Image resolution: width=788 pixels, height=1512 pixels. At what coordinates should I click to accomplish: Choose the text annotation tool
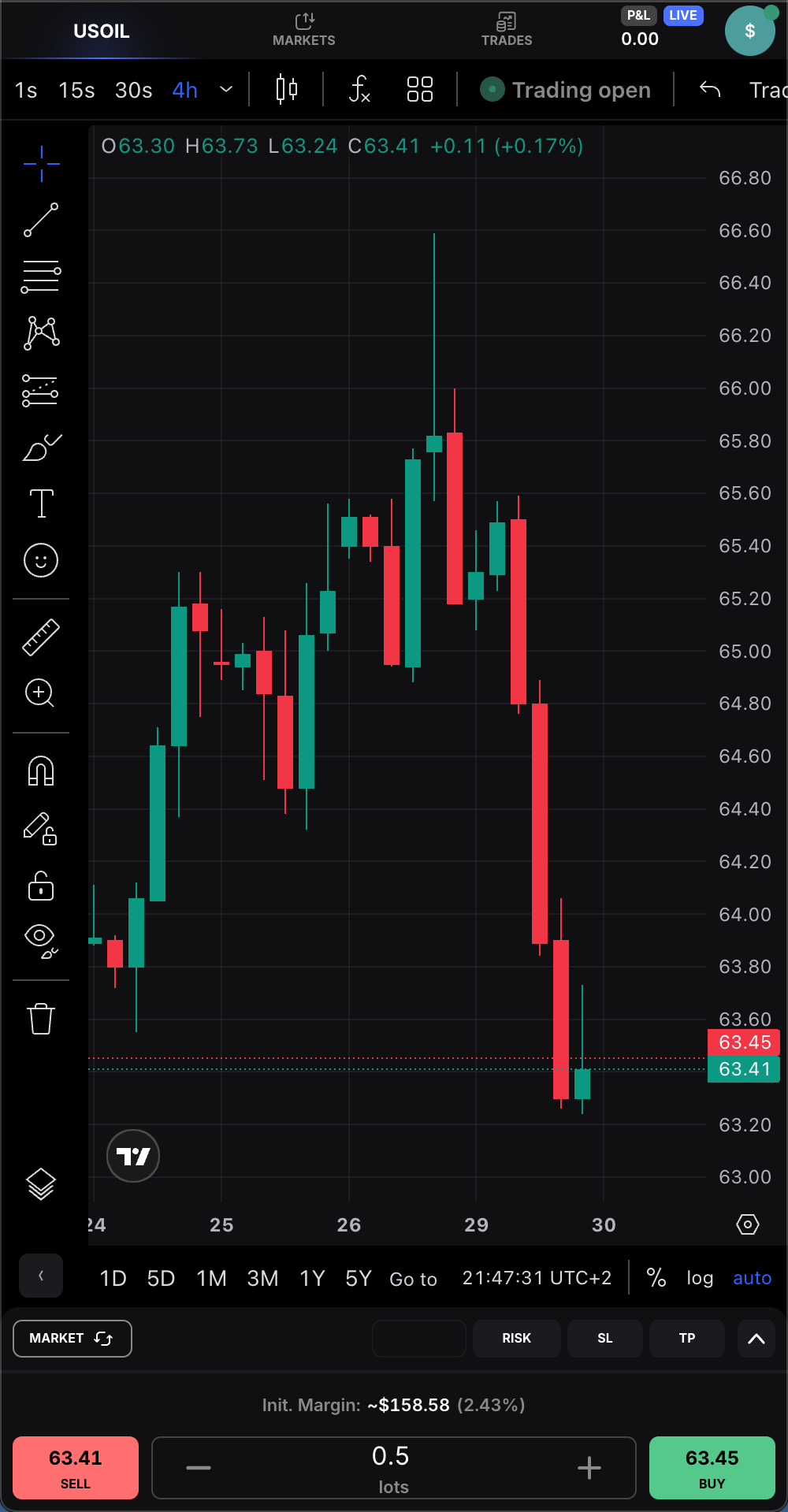pyautogui.click(x=41, y=503)
